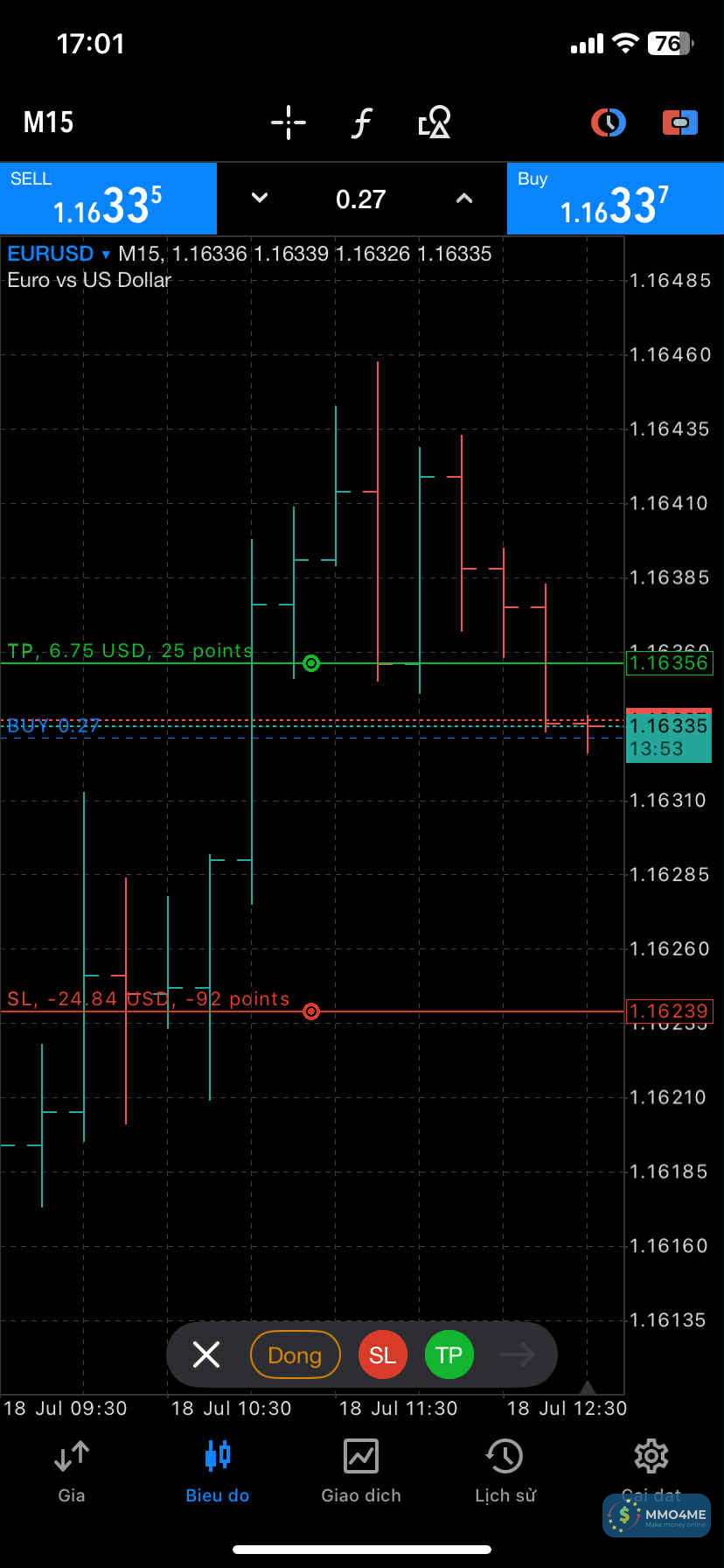Switch to the Bieu do tab
724x1568 pixels.
tap(217, 1470)
